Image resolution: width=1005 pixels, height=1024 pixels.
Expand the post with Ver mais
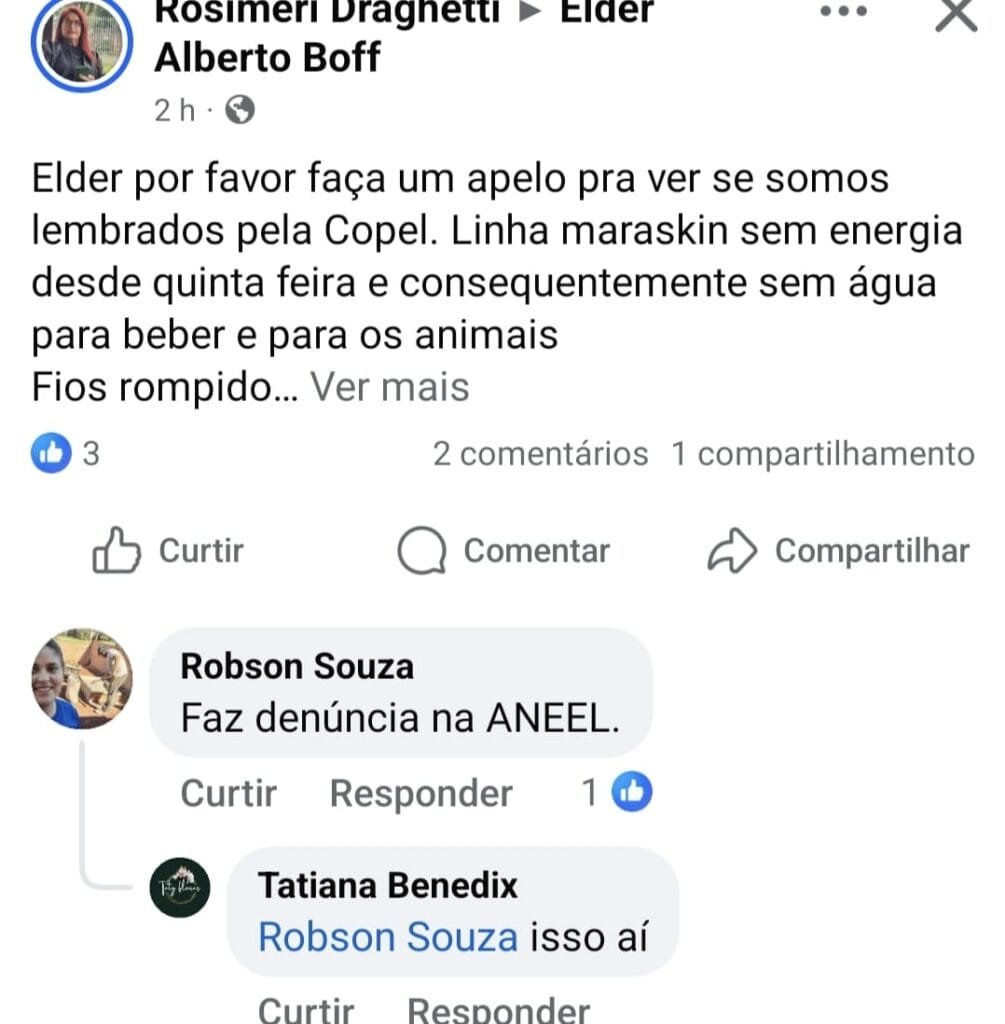coord(389,387)
